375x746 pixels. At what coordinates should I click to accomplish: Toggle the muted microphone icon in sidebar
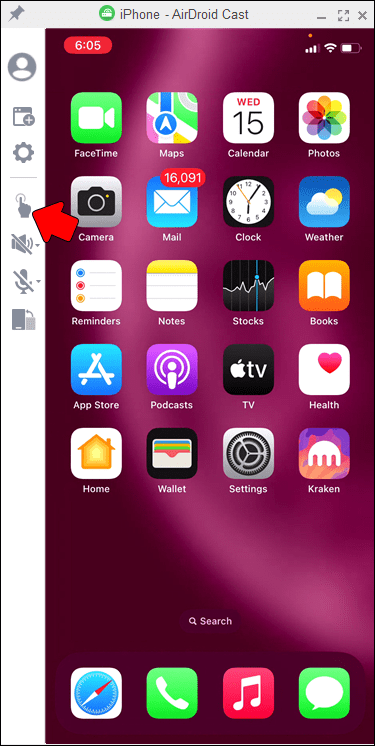pos(22,281)
